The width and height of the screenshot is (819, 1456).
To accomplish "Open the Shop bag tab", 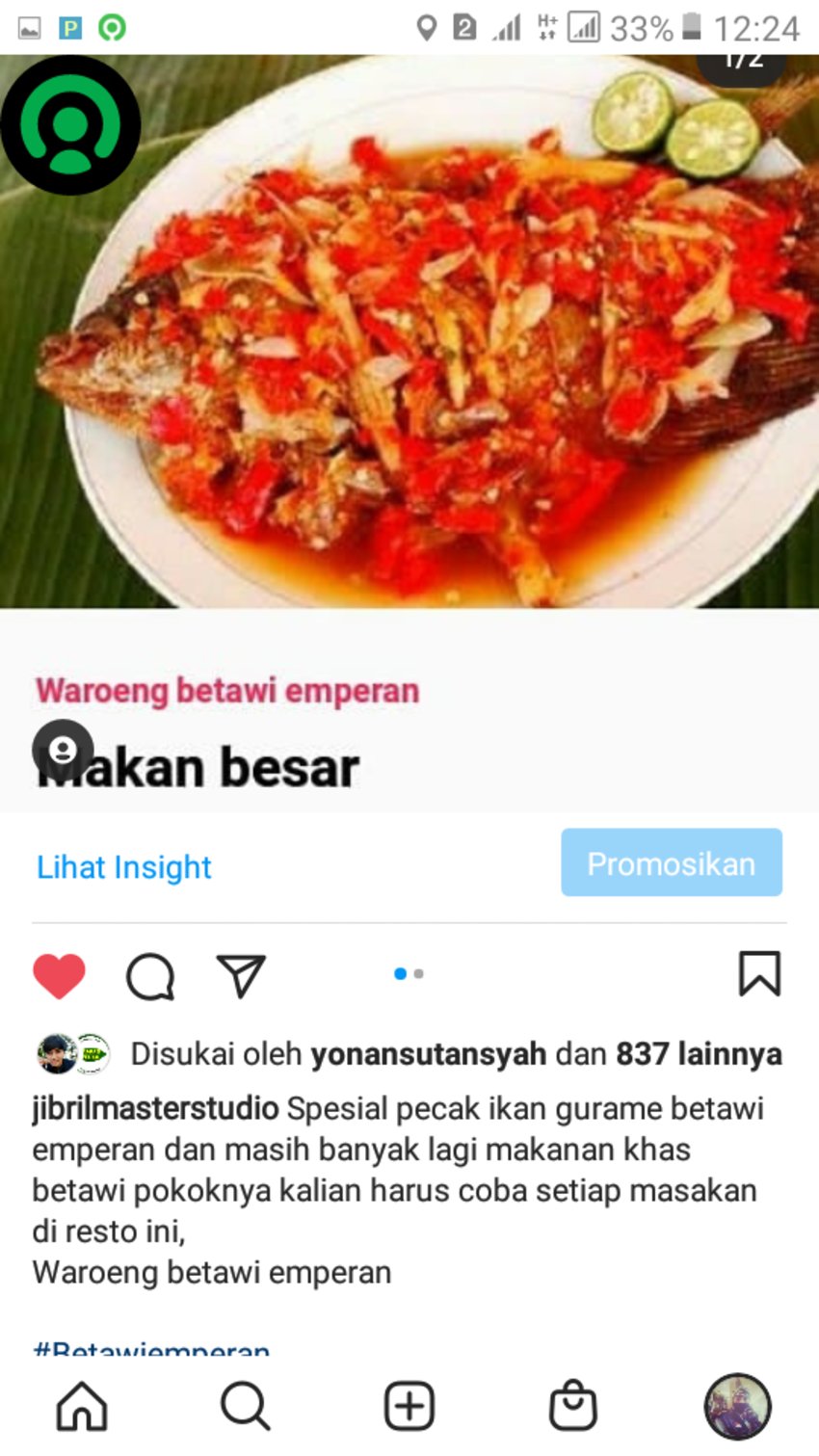I will pyautogui.click(x=573, y=1406).
